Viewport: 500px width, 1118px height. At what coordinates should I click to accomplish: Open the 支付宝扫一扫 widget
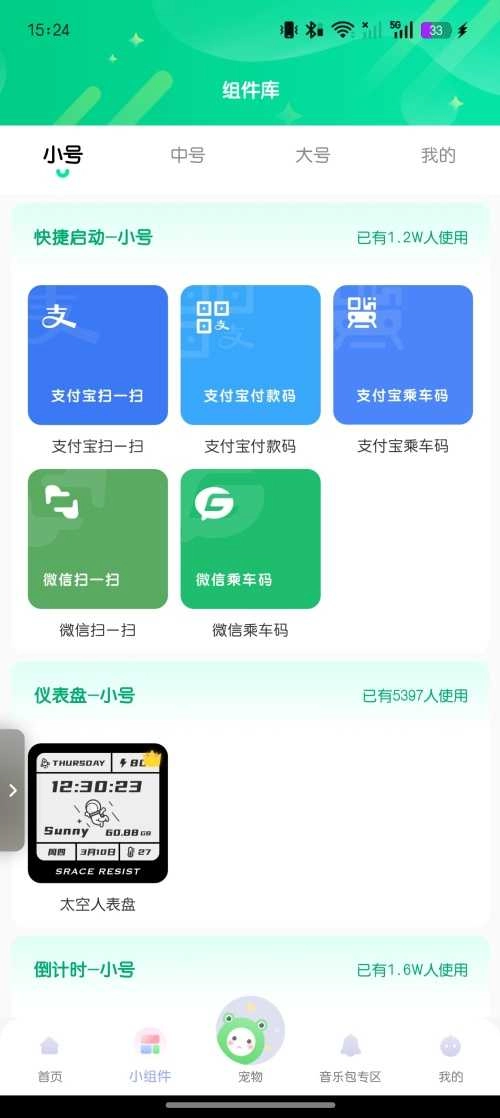[98, 355]
